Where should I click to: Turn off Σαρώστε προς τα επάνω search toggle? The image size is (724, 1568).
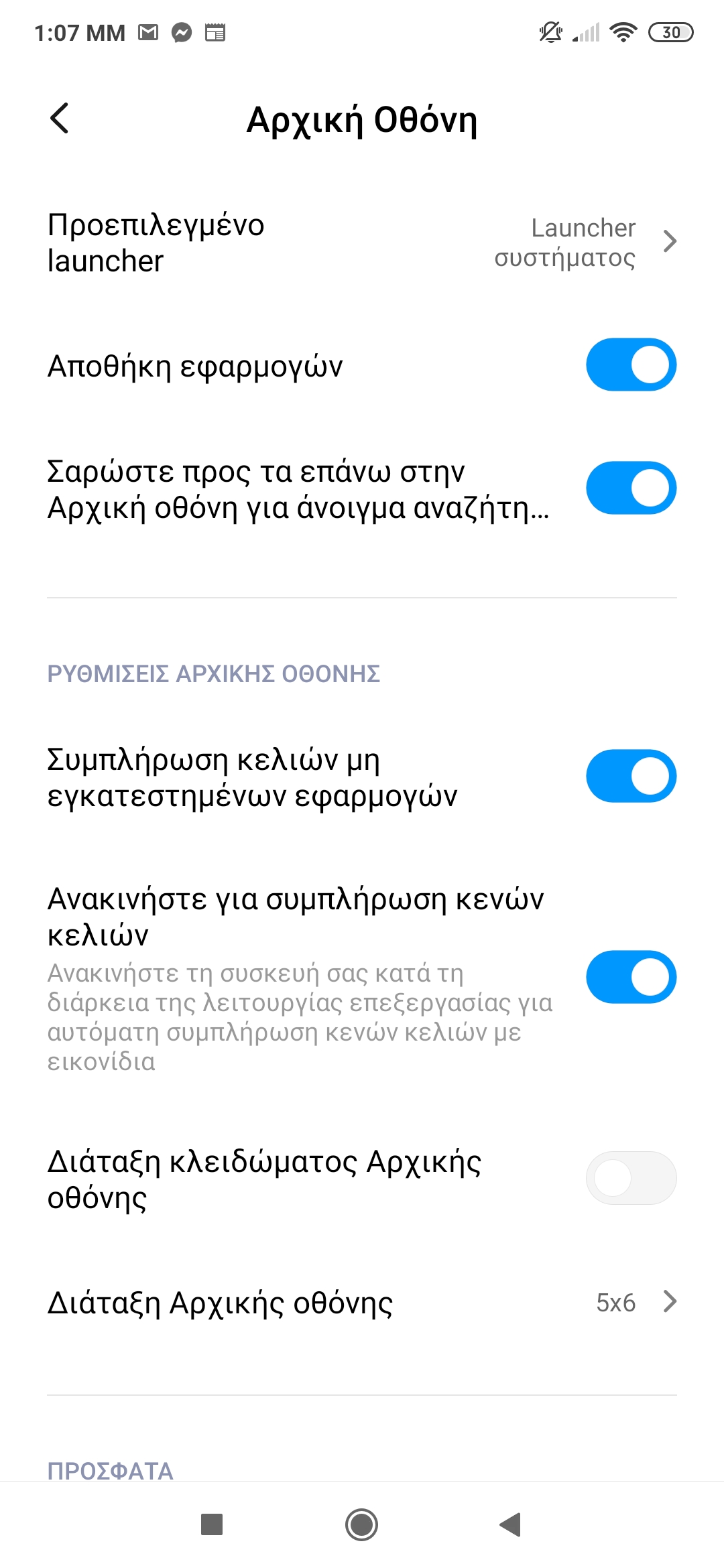click(630, 488)
